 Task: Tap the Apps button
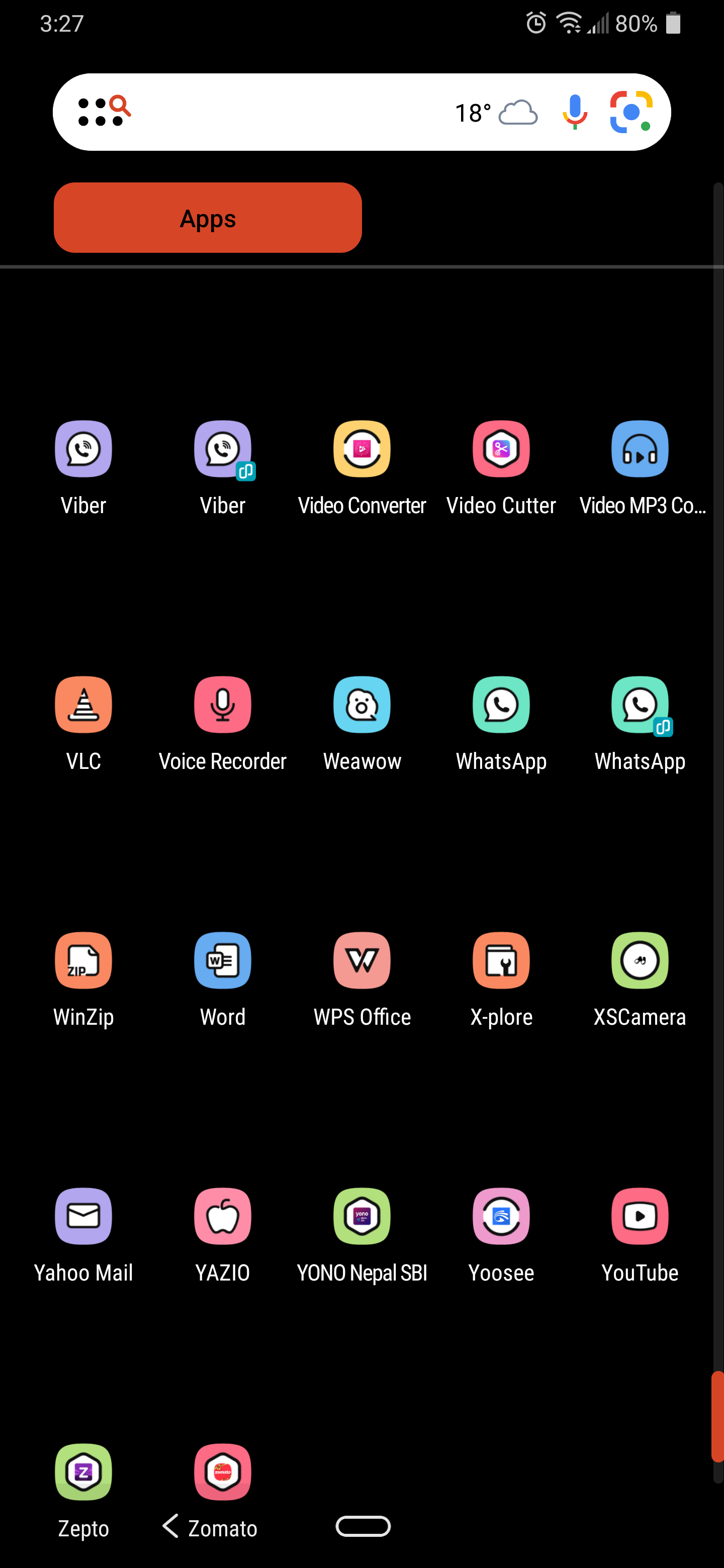pyautogui.click(x=208, y=218)
